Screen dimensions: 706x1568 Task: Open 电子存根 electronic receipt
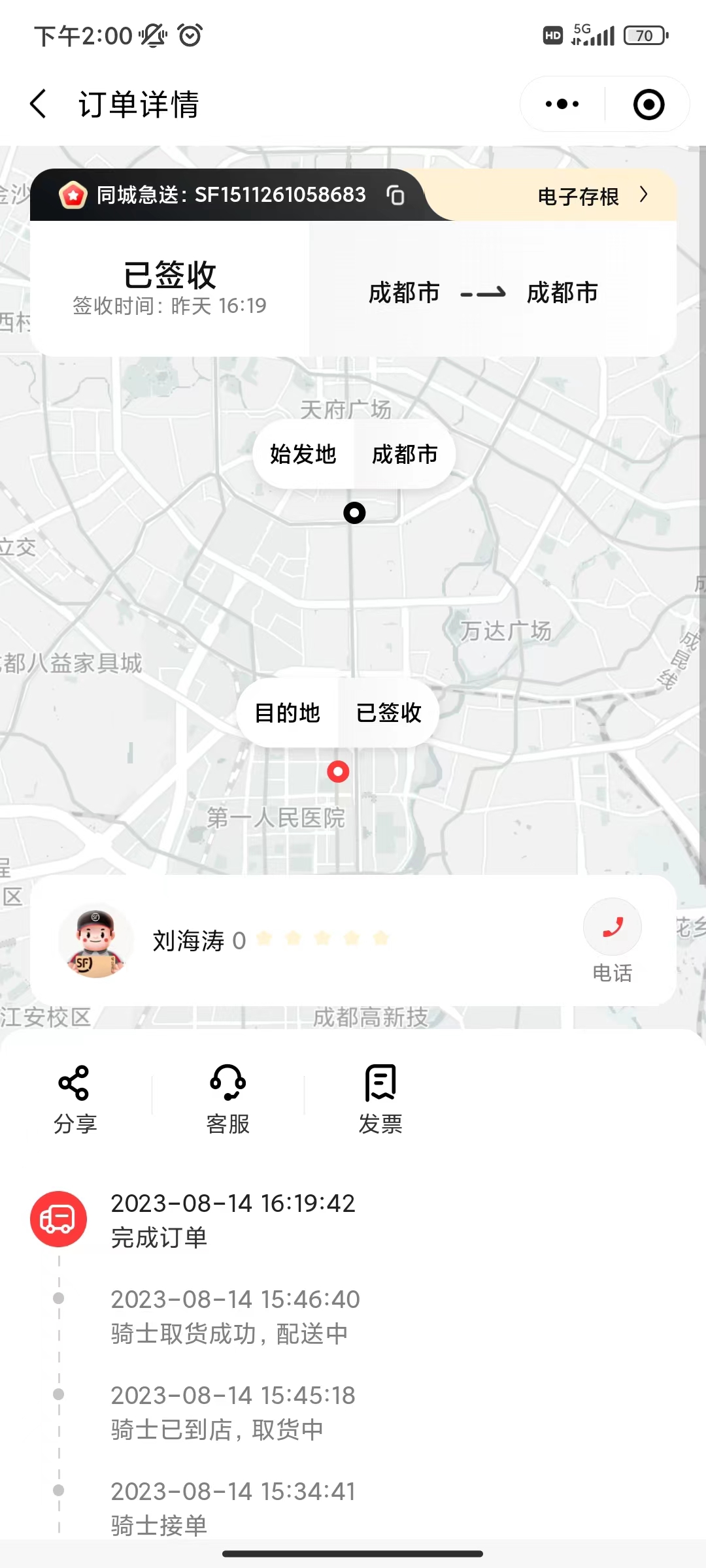click(x=592, y=195)
